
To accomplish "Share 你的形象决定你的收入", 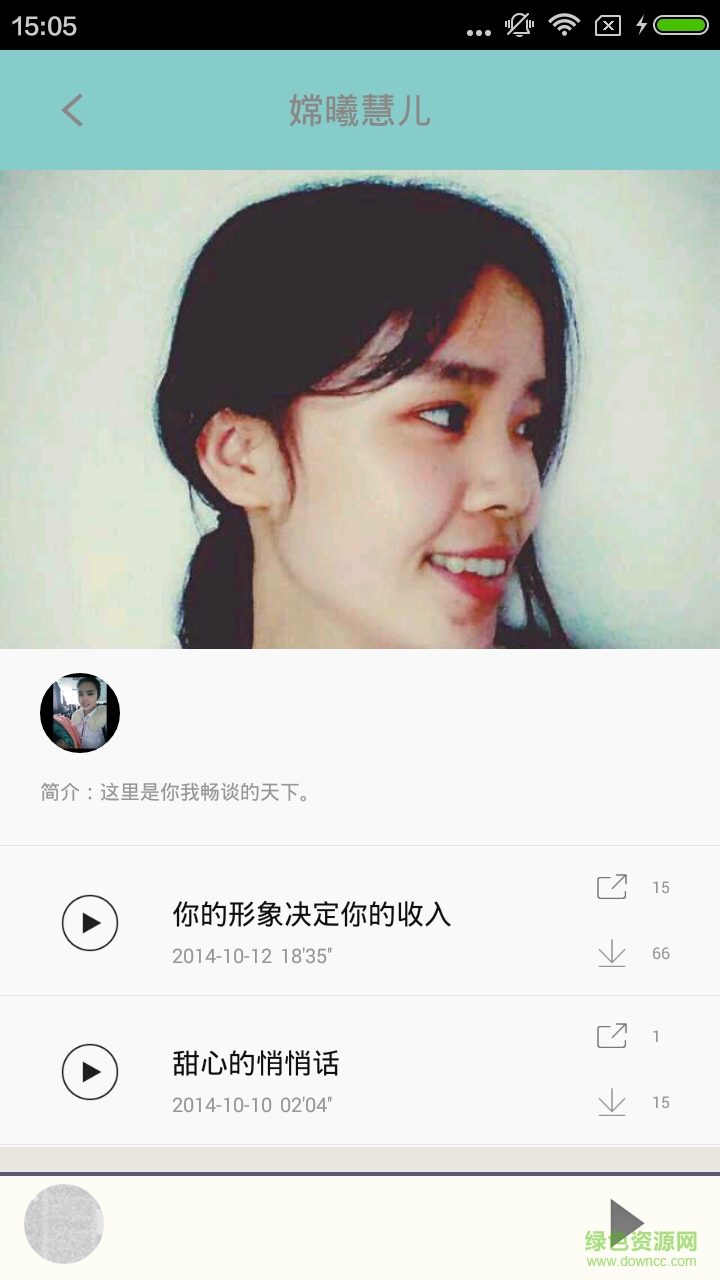I will pos(612,887).
